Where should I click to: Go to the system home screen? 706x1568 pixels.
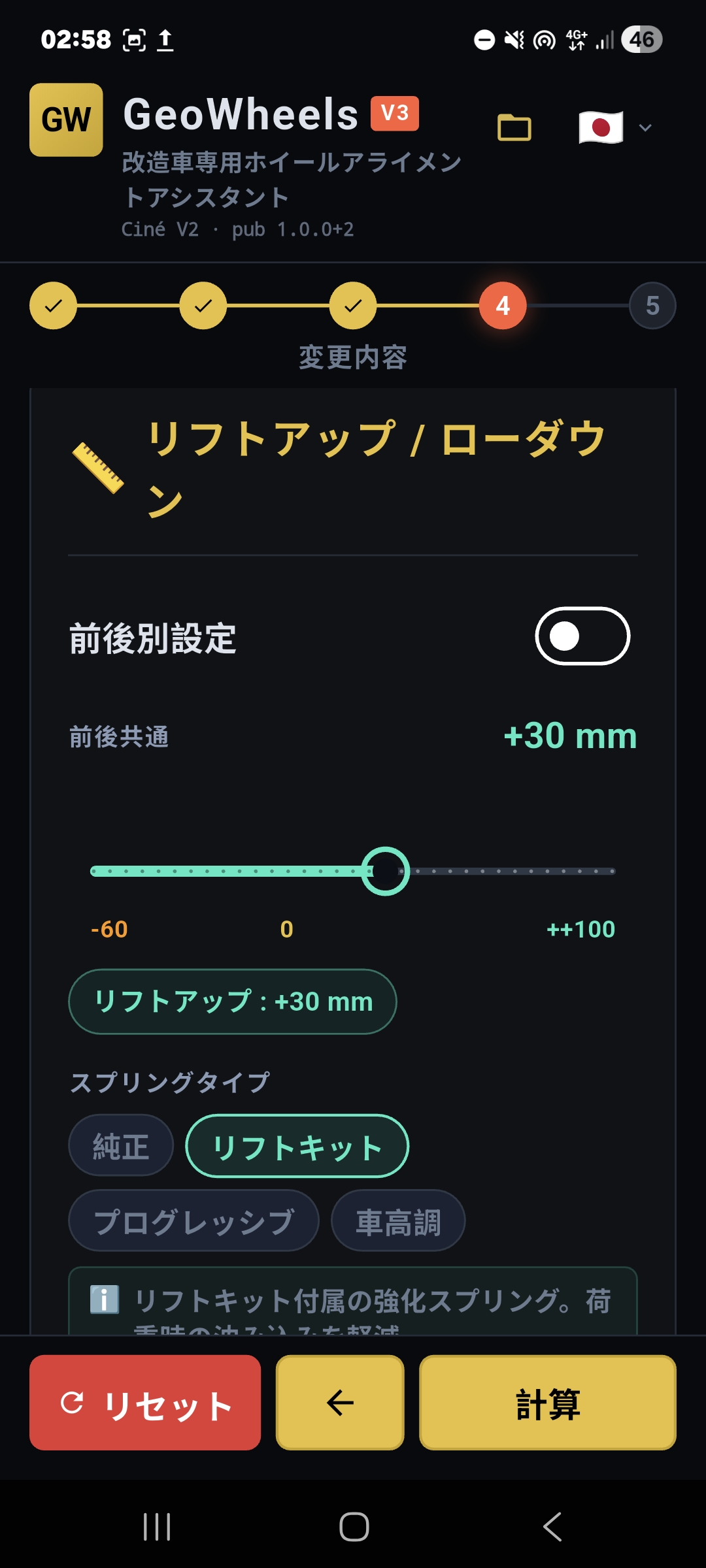(x=354, y=1527)
